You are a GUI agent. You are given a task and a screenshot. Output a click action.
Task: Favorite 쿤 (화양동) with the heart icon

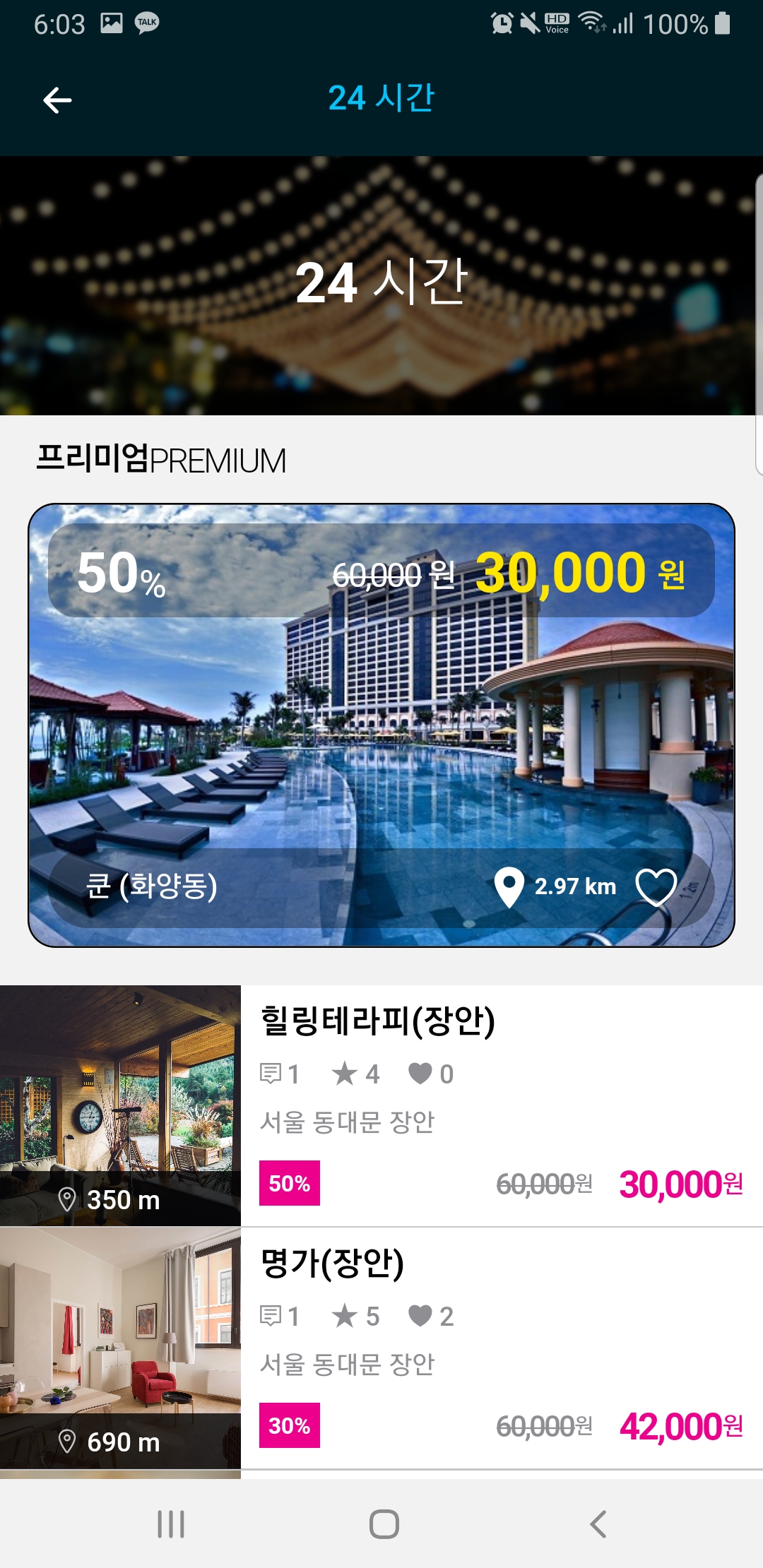click(656, 887)
